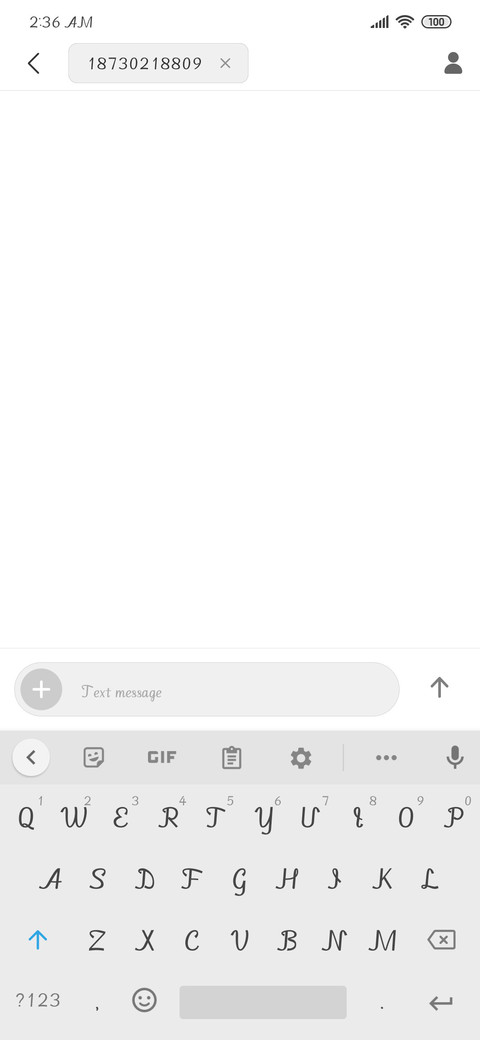Image resolution: width=480 pixels, height=1040 pixels.
Task: Remove recipient 18730218809 with the X
Action: tap(225, 63)
